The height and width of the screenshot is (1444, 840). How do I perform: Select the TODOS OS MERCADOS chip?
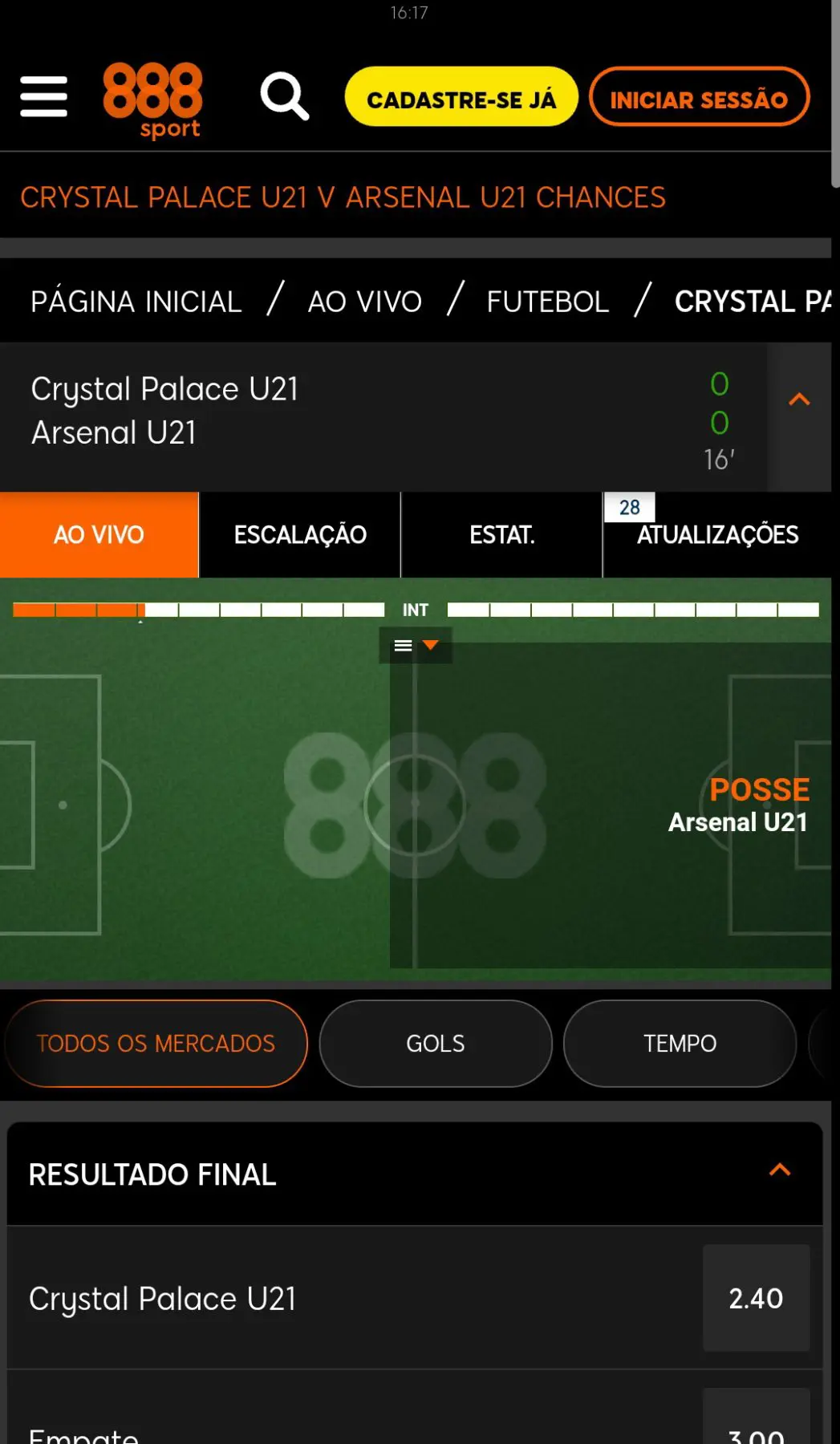tap(156, 1044)
